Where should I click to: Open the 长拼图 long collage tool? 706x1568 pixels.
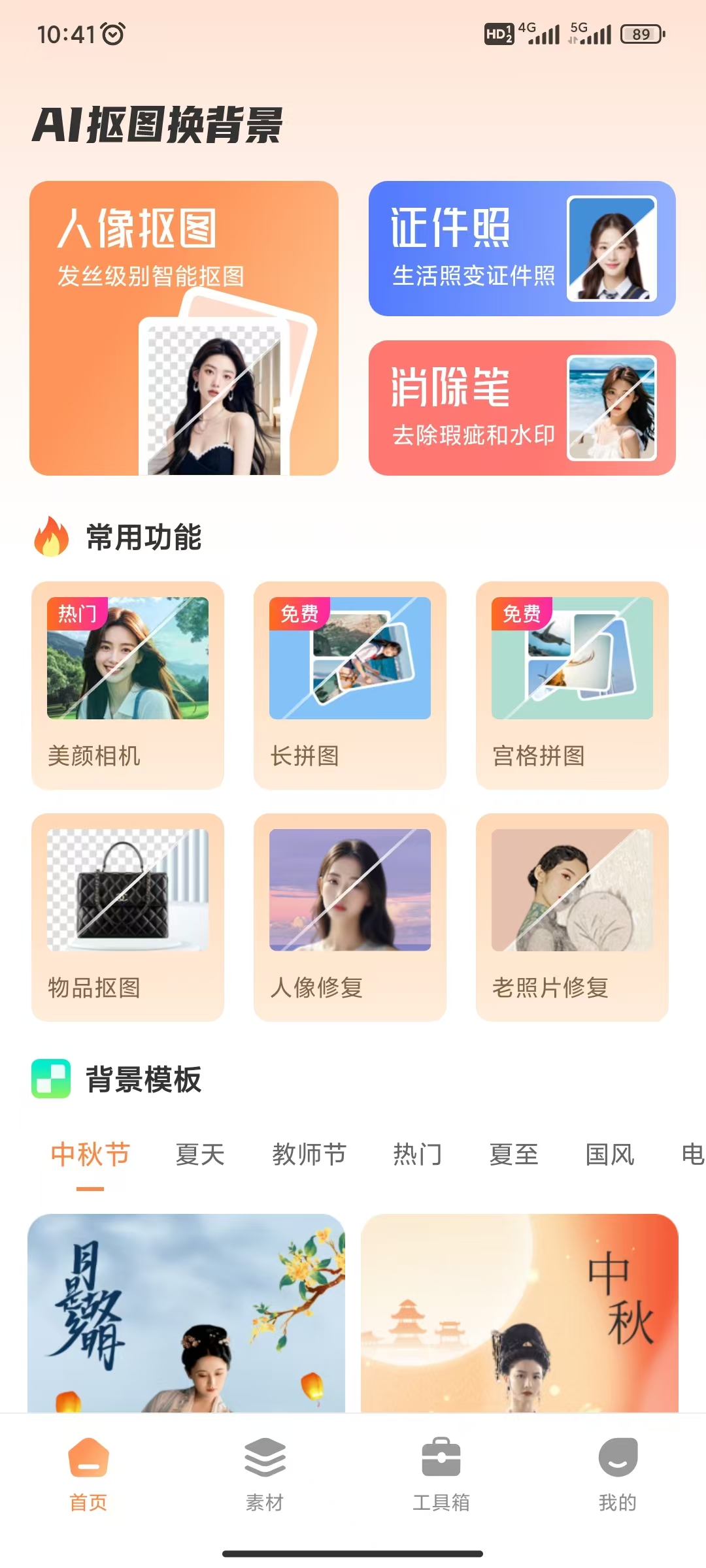(350, 685)
